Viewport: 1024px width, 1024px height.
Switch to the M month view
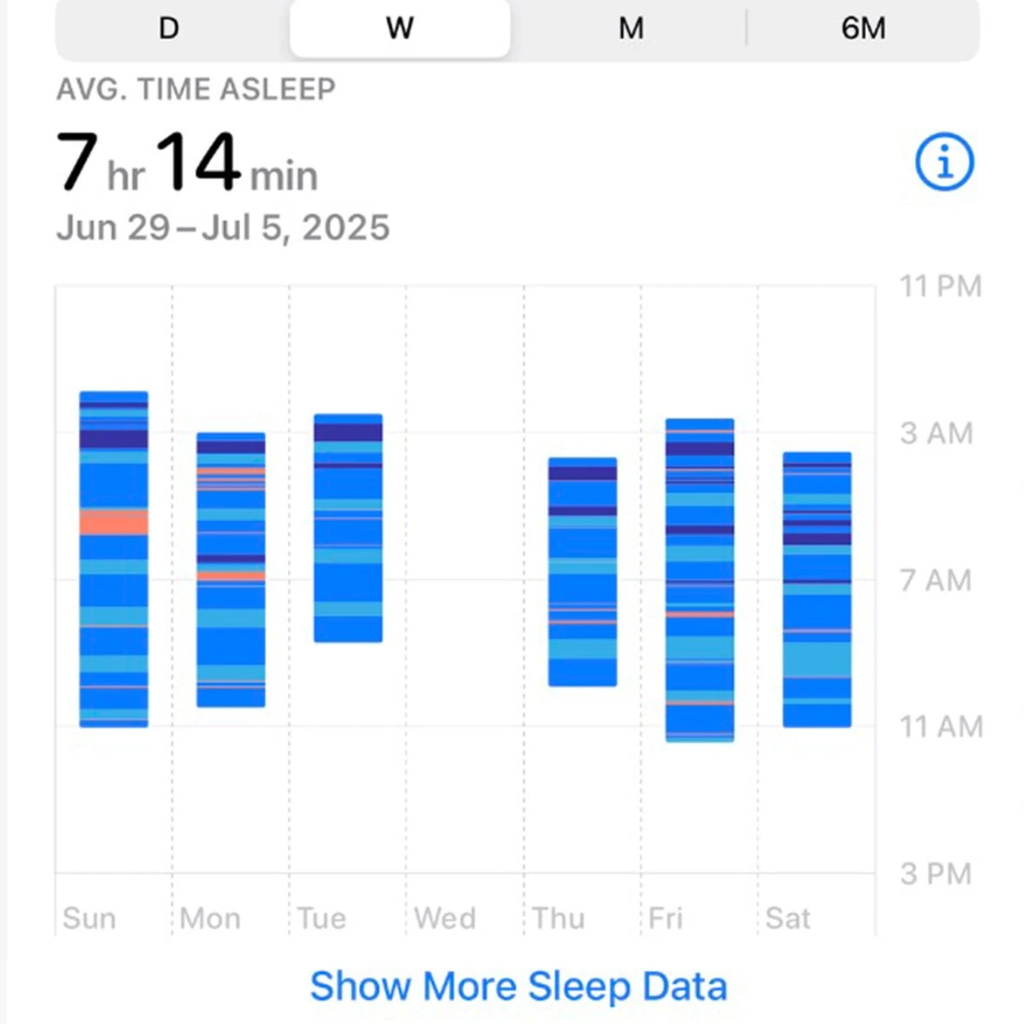coord(630,28)
